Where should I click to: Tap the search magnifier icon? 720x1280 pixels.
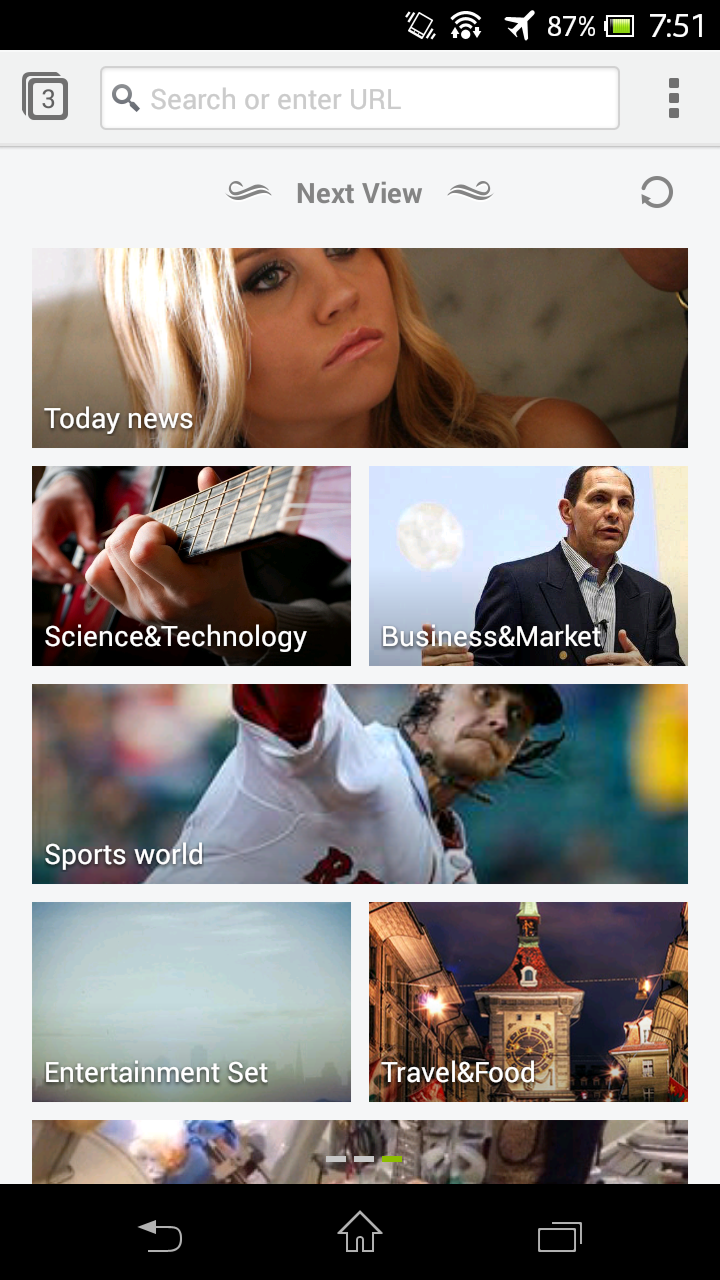pos(125,99)
